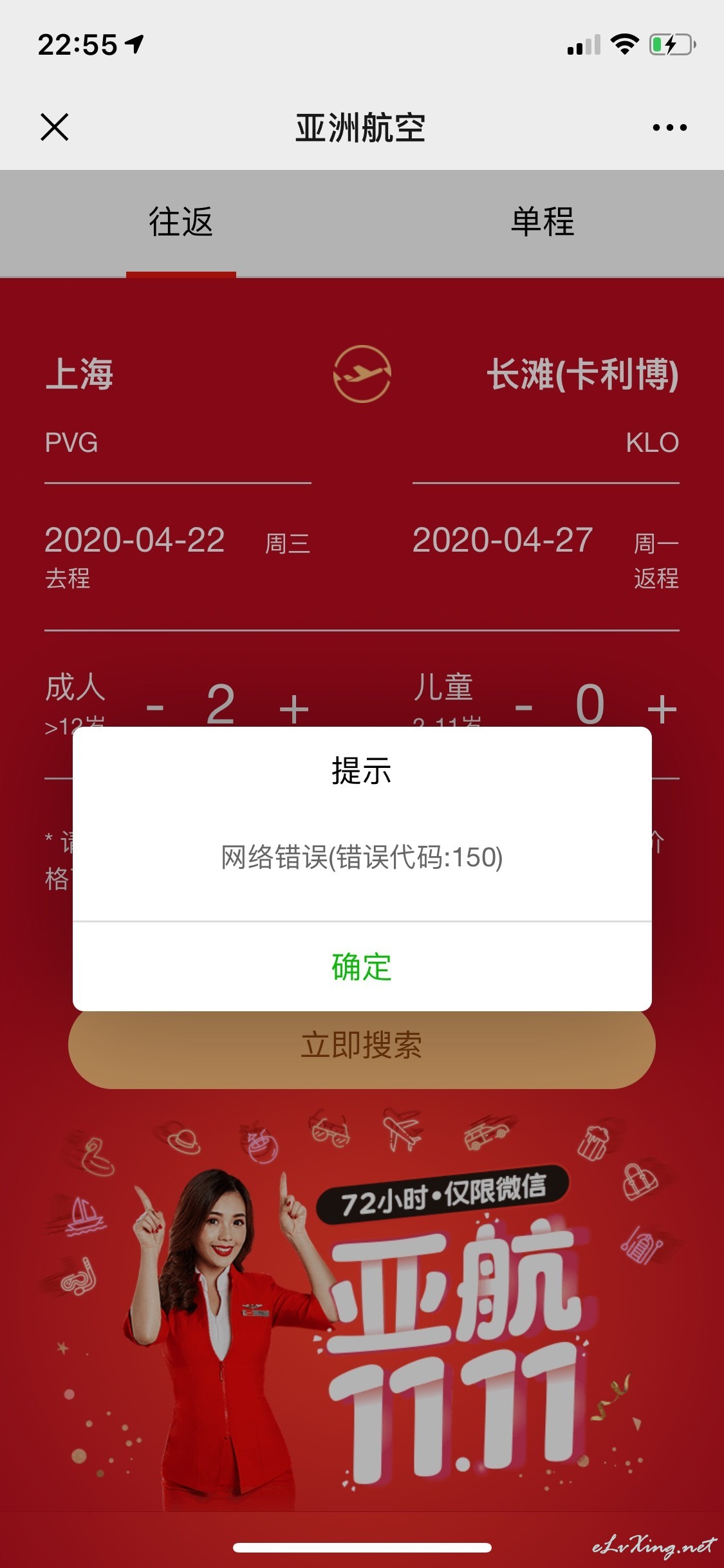
Task: Decrease the 儿童 child passenger count
Action: [x=523, y=707]
